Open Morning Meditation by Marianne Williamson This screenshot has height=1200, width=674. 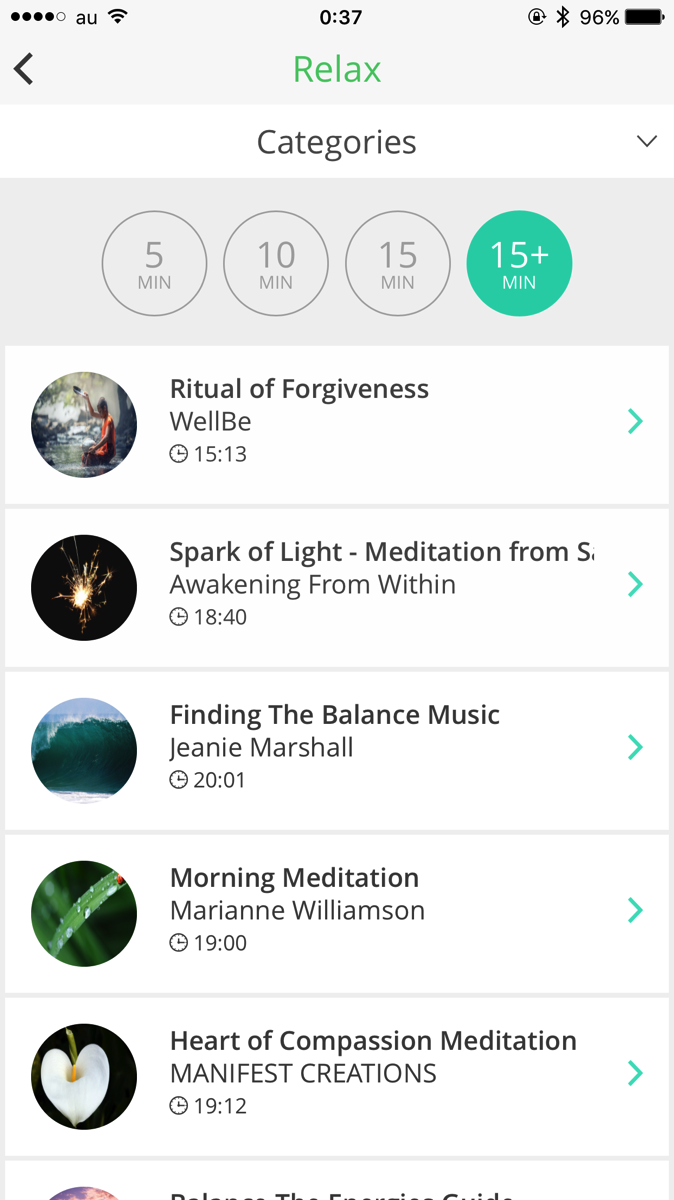click(337, 914)
